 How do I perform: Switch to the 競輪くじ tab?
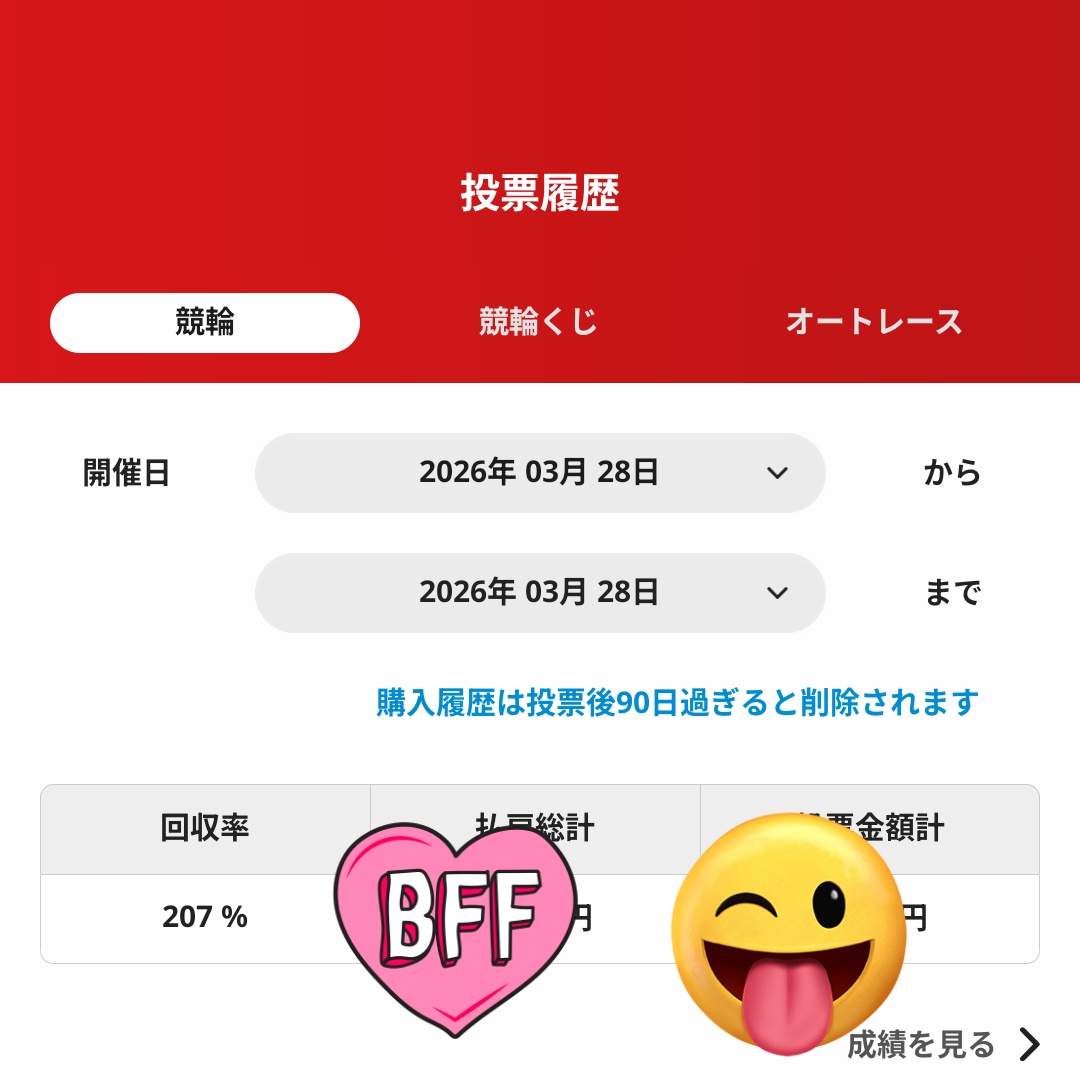coord(538,323)
